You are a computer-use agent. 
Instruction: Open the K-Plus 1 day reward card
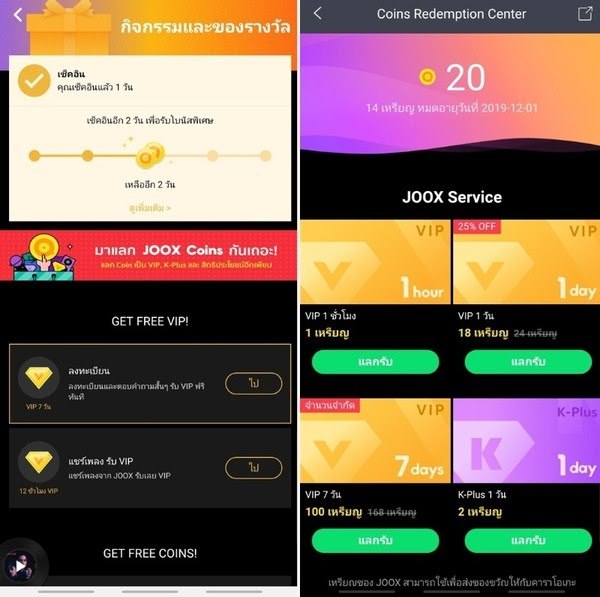click(526, 440)
